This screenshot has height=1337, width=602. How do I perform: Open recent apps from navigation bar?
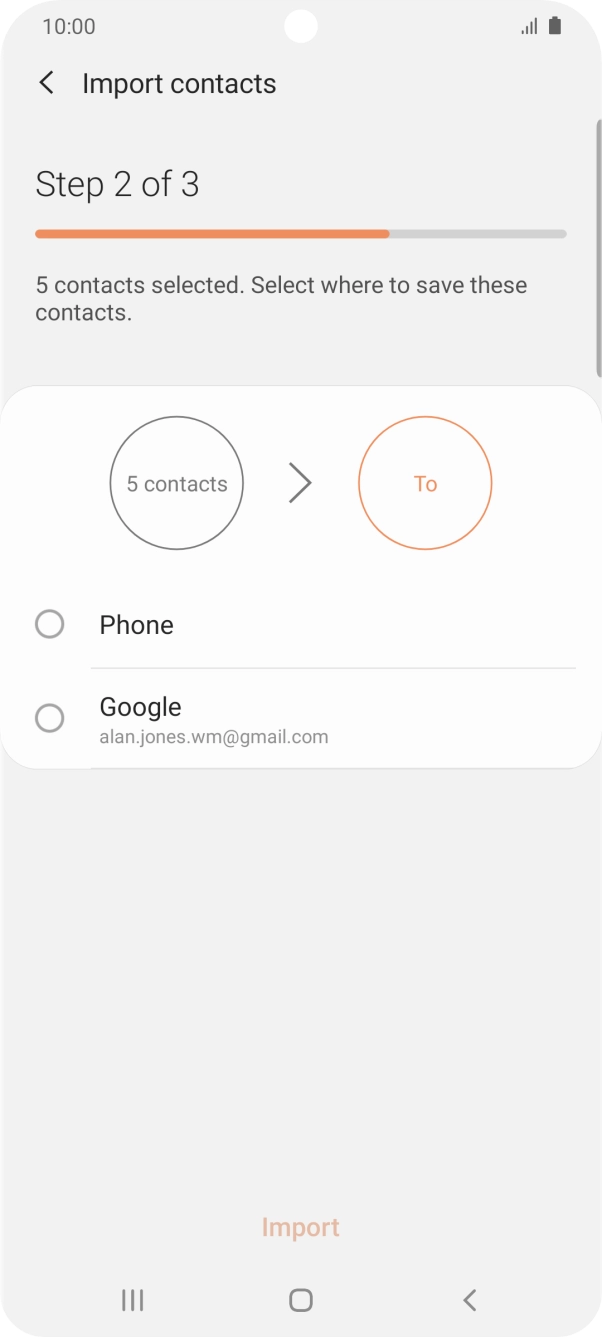[132, 1300]
